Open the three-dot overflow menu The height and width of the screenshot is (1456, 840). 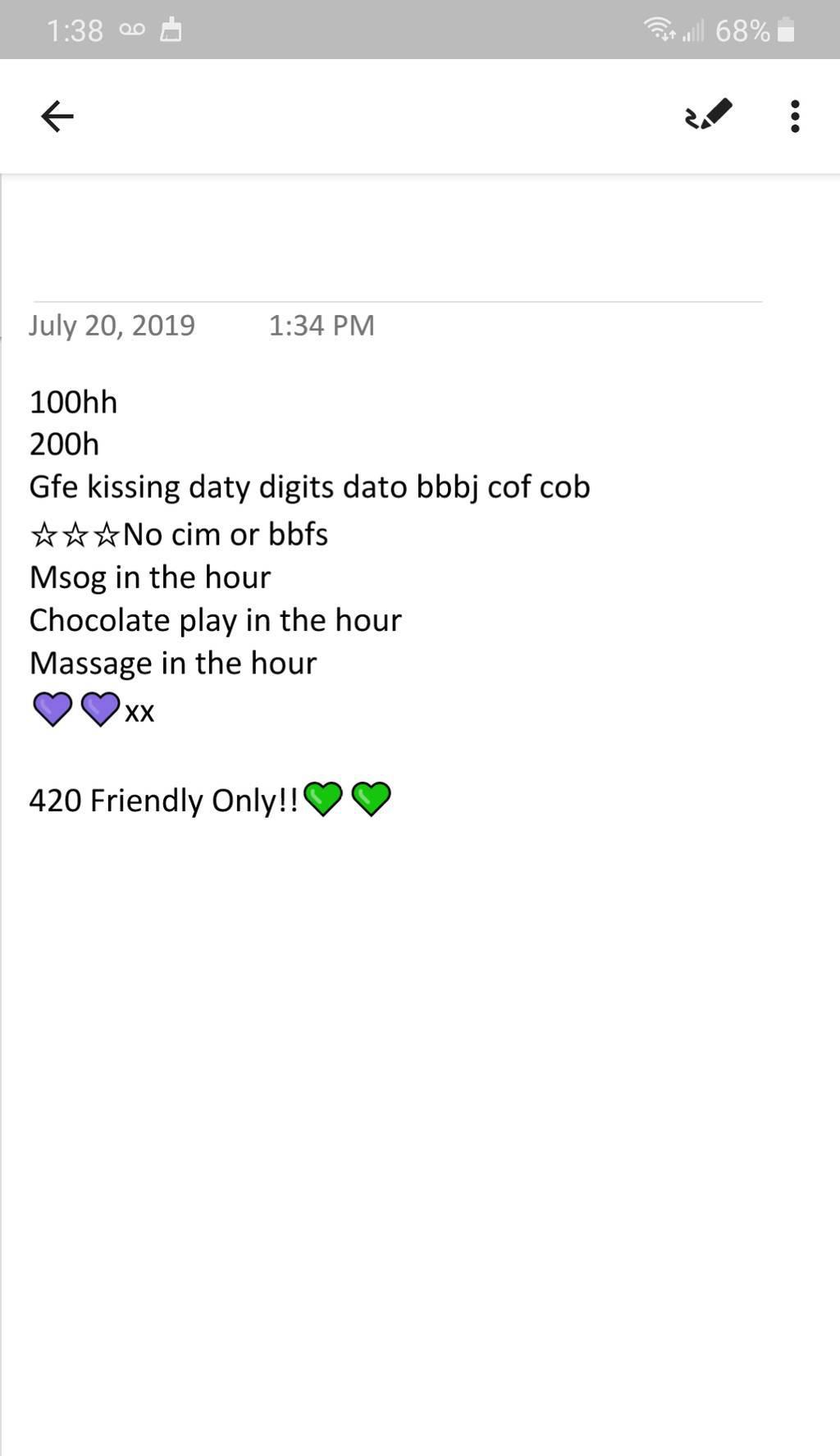[x=794, y=116]
